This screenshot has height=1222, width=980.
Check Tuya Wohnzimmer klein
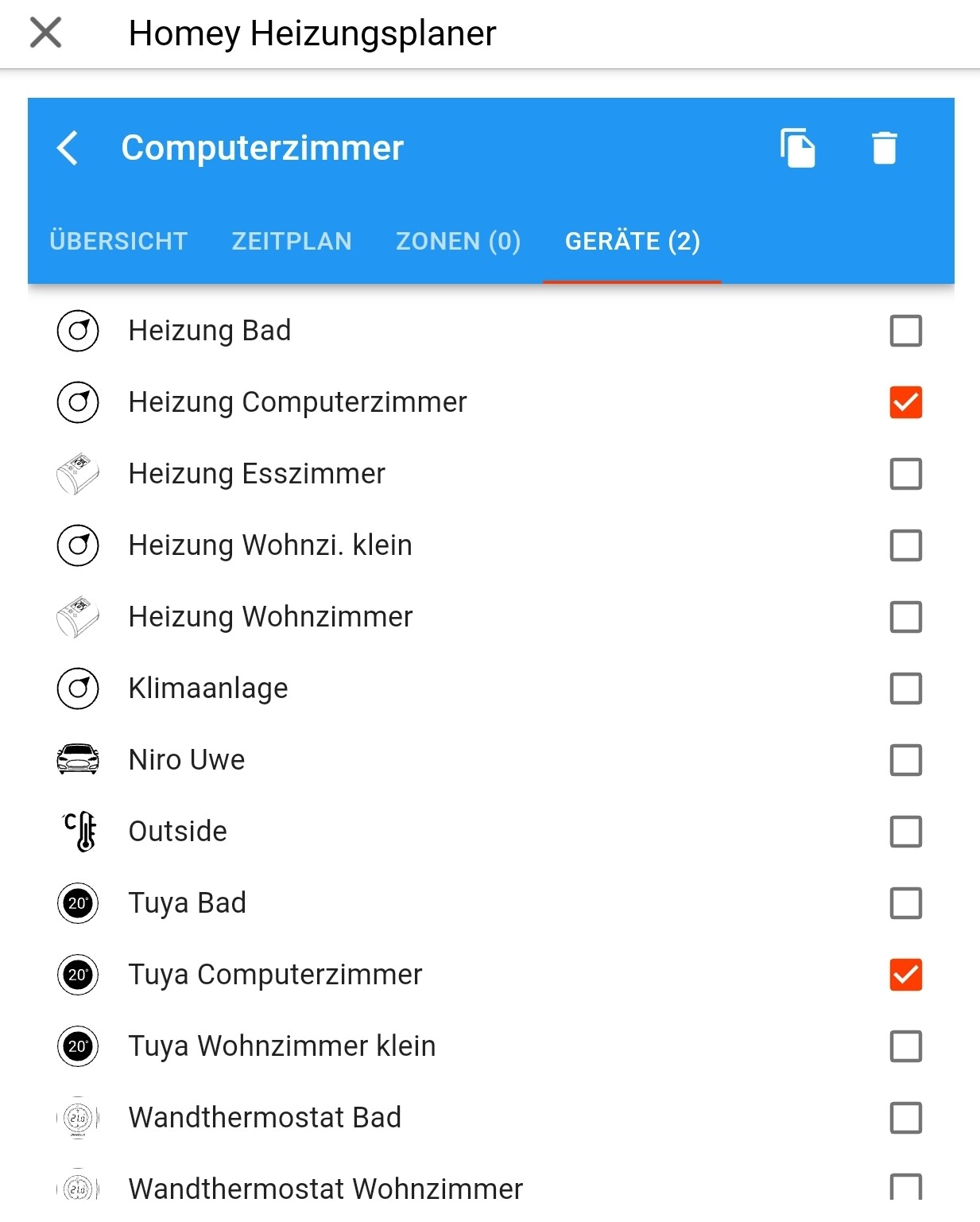905,1046
